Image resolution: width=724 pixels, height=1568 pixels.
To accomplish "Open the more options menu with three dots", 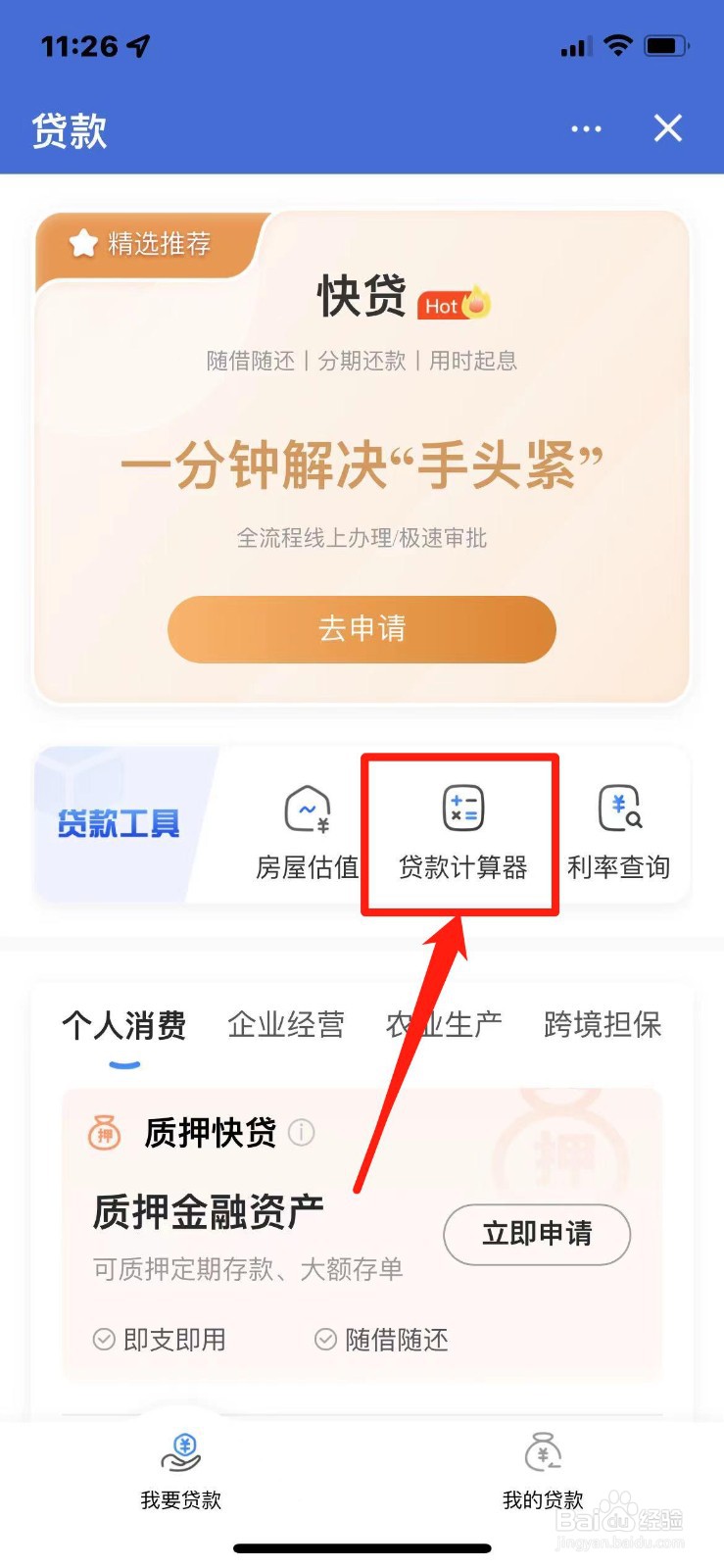I will [585, 128].
